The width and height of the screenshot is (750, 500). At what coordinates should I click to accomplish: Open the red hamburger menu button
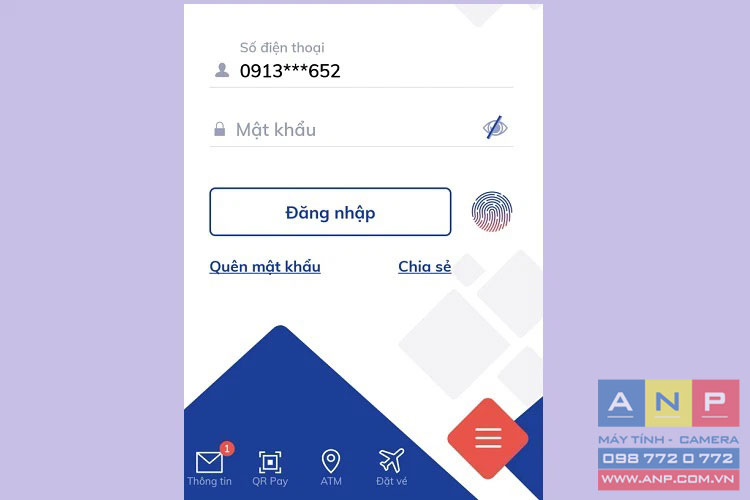[488, 438]
